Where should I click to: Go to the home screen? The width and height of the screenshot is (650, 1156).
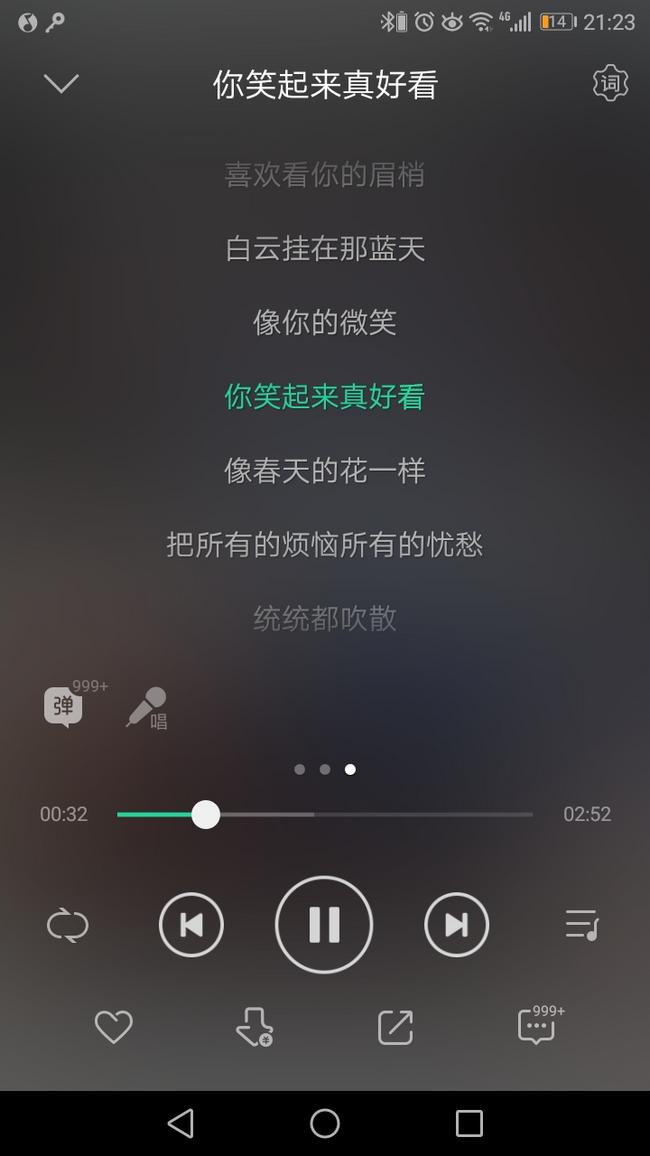coord(325,1123)
